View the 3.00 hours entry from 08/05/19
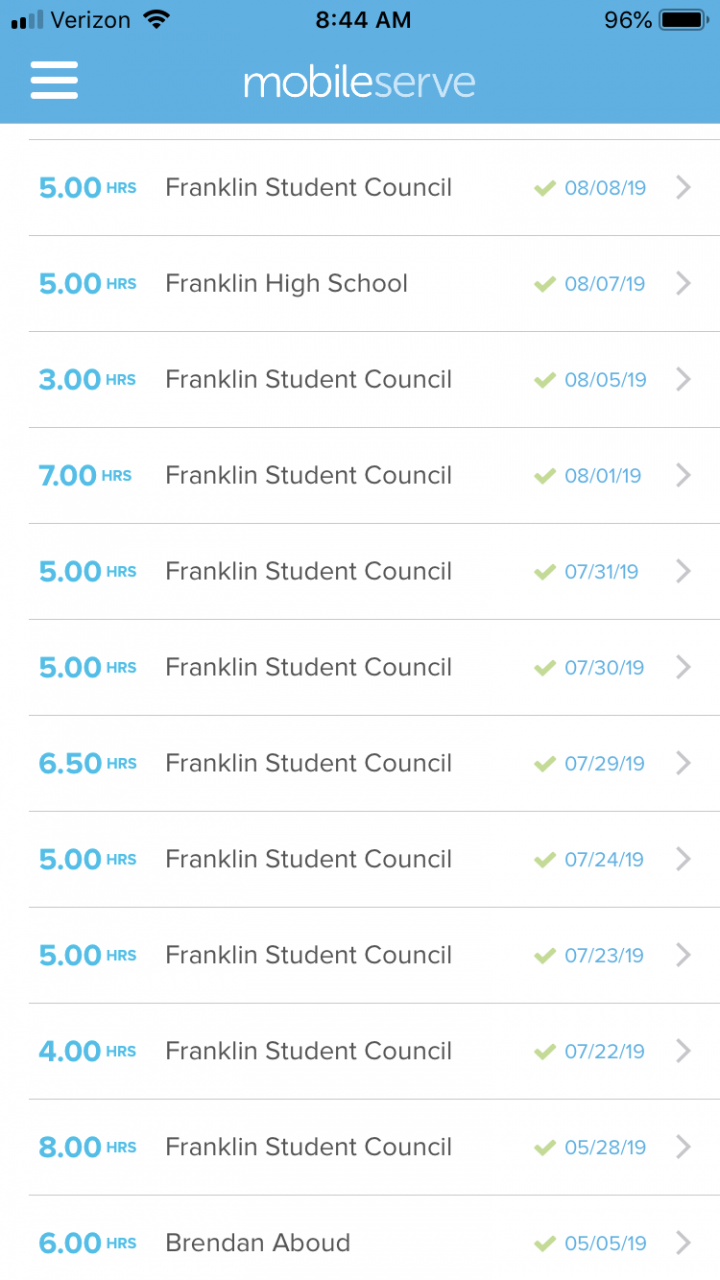The image size is (720, 1280). pyautogui.click(x=360, y=380)
